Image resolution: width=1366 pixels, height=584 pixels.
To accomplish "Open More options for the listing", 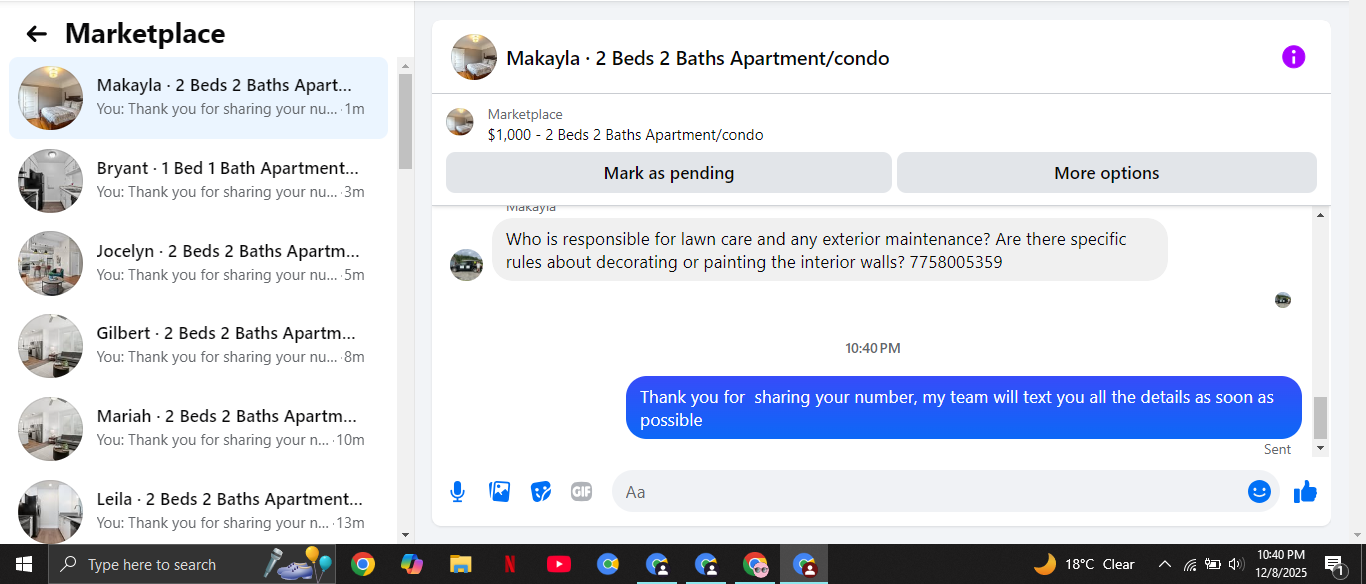I will (x=1106, y=173).
